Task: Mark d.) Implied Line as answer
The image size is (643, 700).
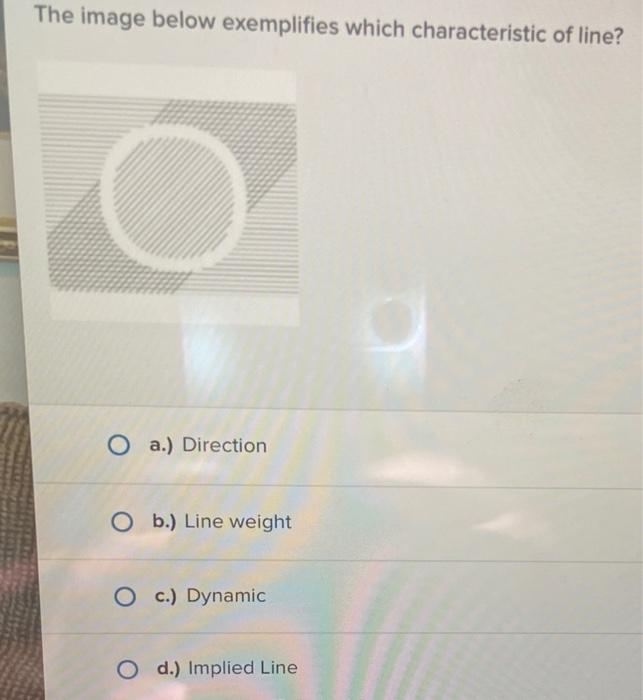Action: click(x=127, y=669)
